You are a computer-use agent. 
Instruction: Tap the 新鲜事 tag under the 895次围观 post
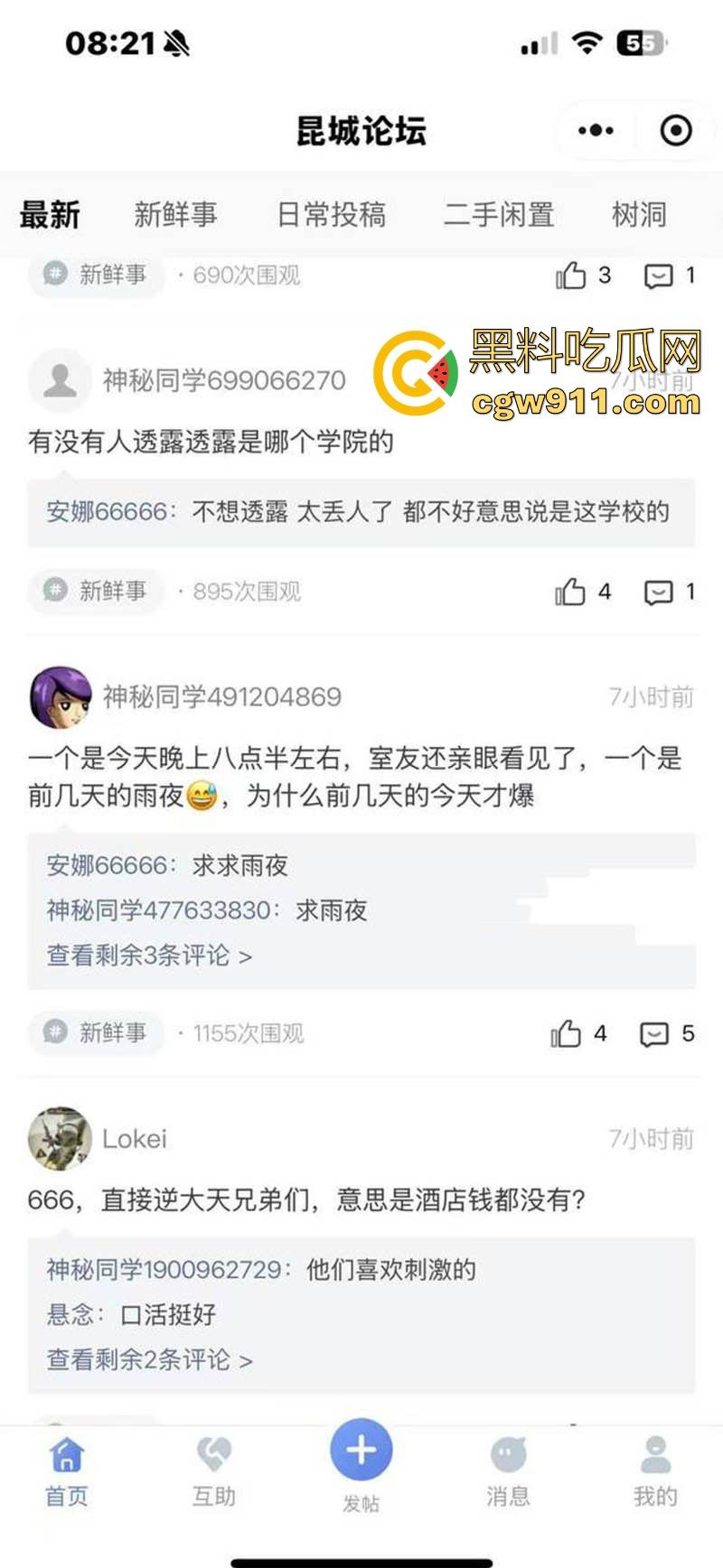coord(97,591)
